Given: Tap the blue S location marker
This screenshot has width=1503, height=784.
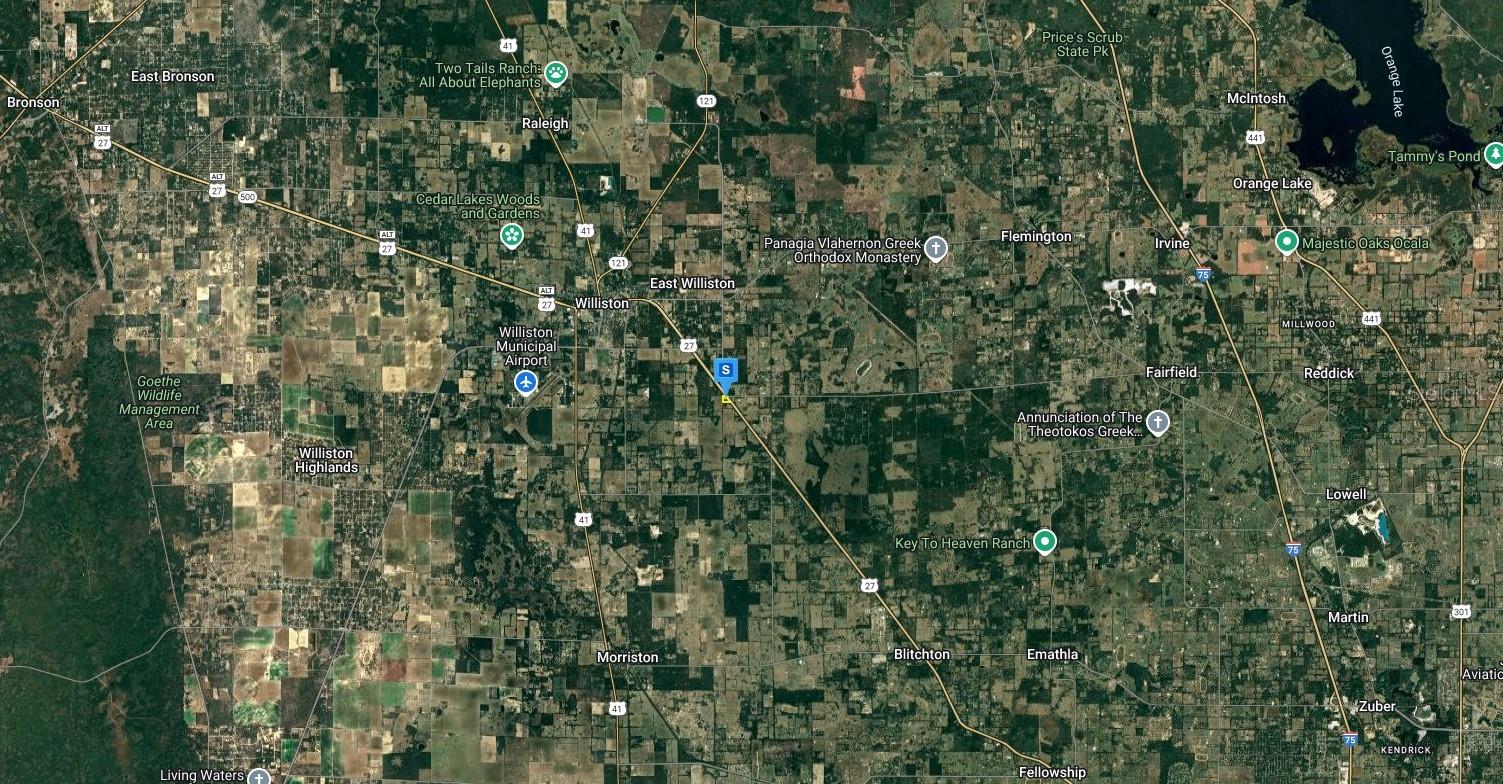Looking at the screenshot, I should pyautogui.click(x=727, y=371).
